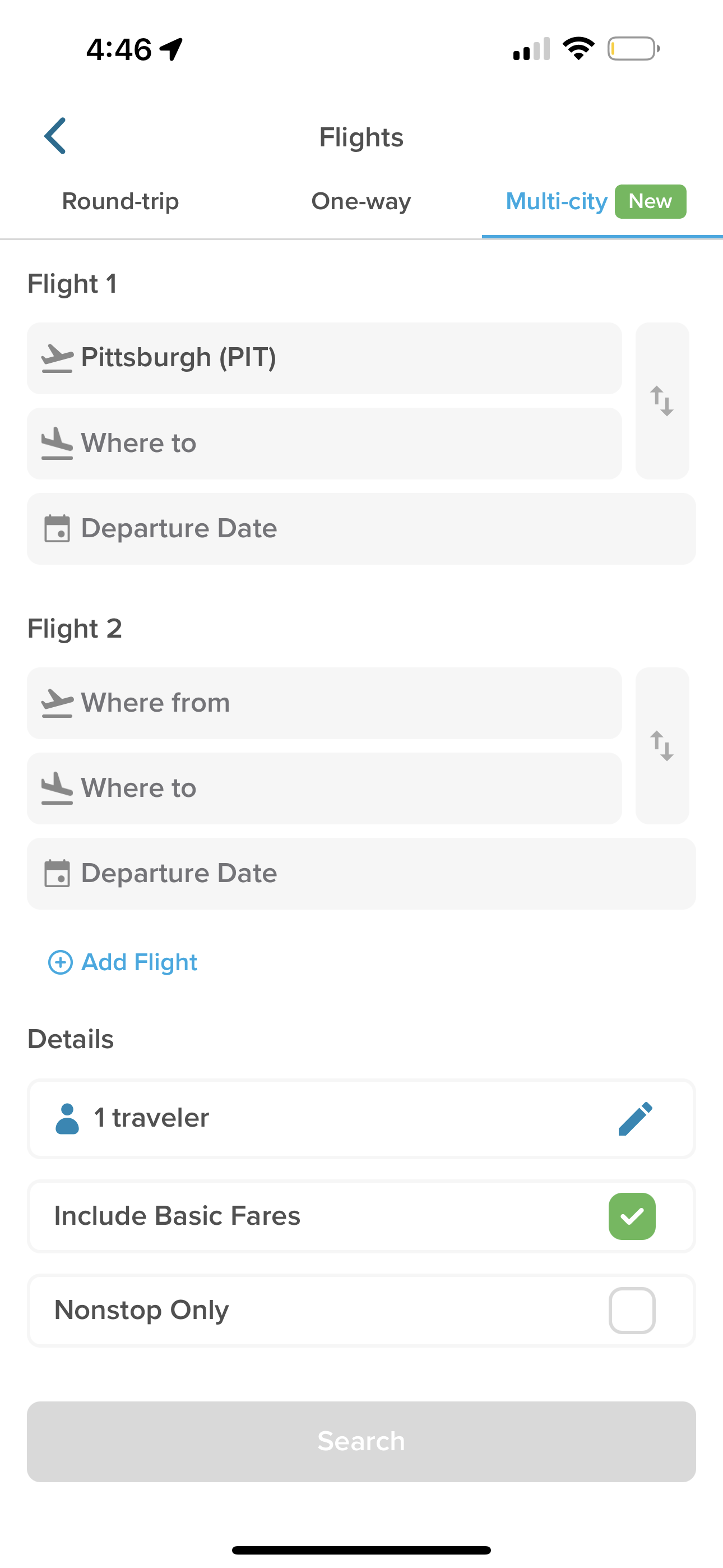Toggle the Include Basic Fares green checkmark
723x1568 pixels.
pyautogui.click(x=632, y=1216)
